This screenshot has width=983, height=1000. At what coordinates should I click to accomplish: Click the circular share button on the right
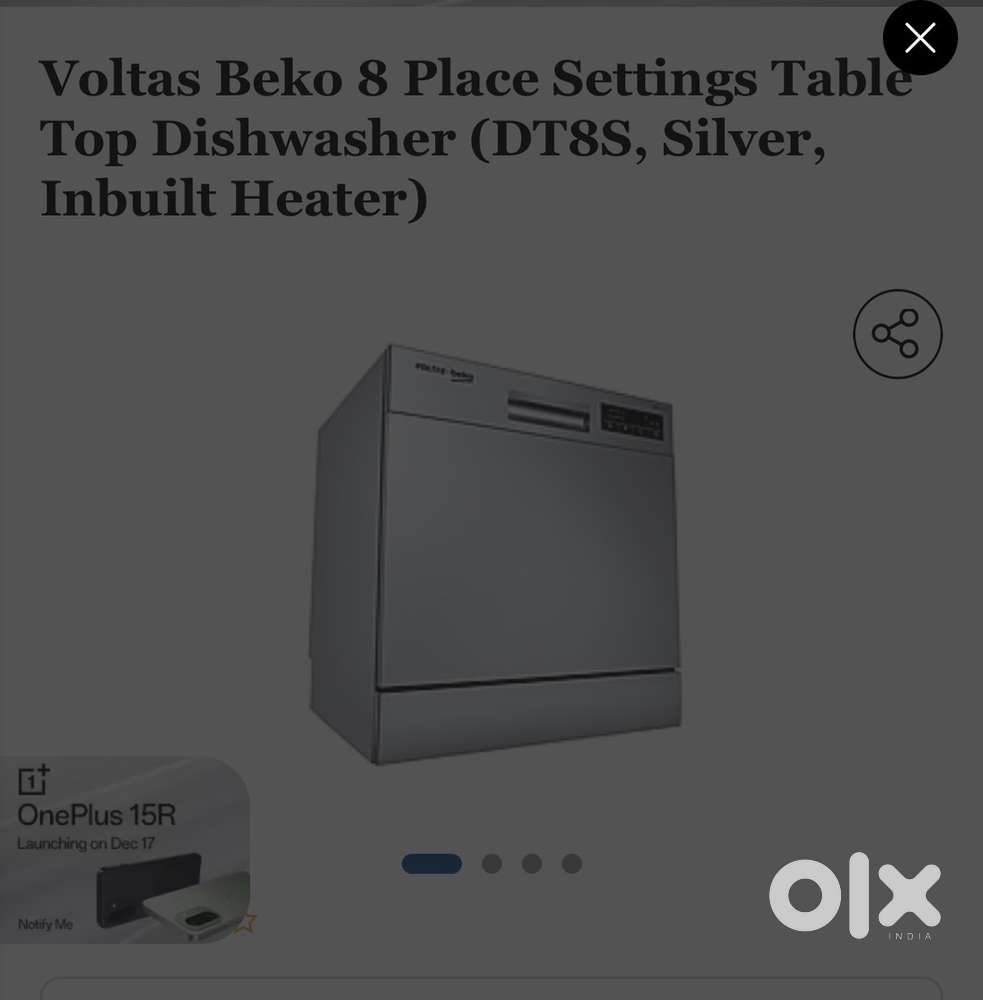pyautogui.click(x=897, y=334)
